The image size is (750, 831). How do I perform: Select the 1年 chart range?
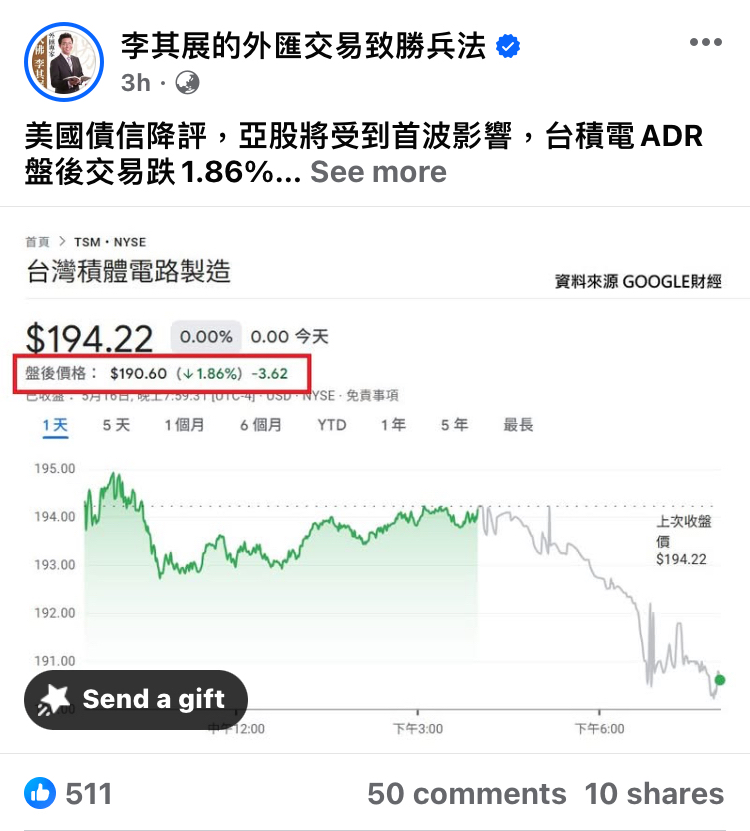[392, 425]
